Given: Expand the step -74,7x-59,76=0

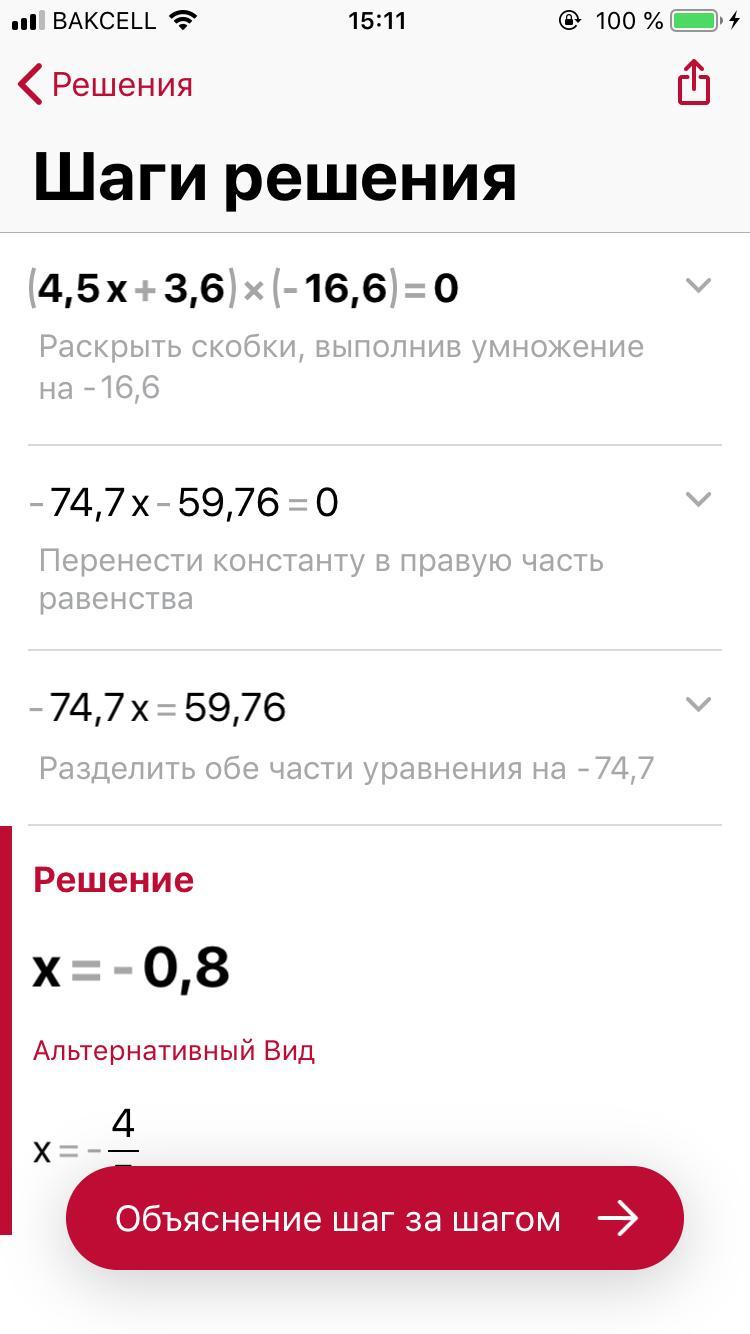Looking at the screenshot, I should click(x=697, y=499).
